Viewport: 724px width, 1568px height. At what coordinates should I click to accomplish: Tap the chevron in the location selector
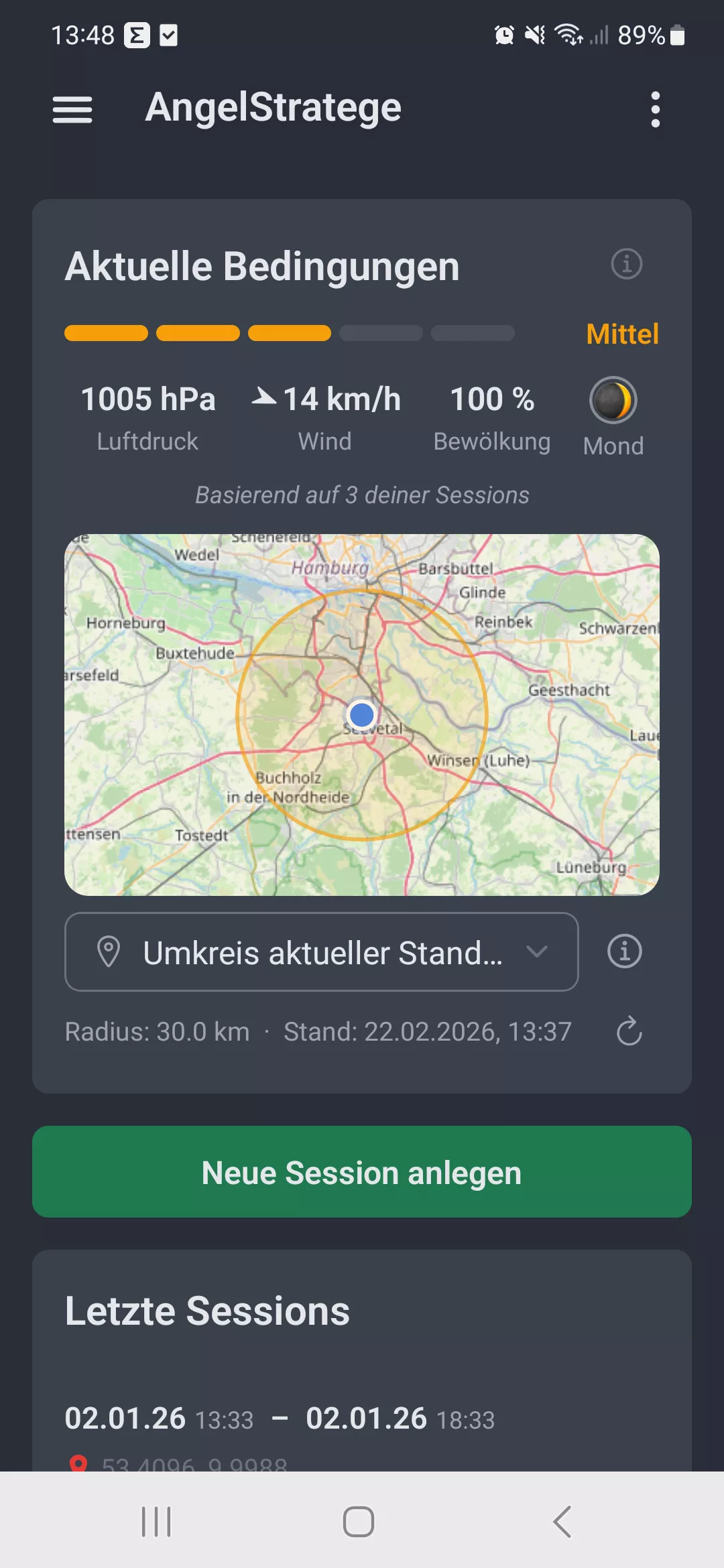coord(536,952)
